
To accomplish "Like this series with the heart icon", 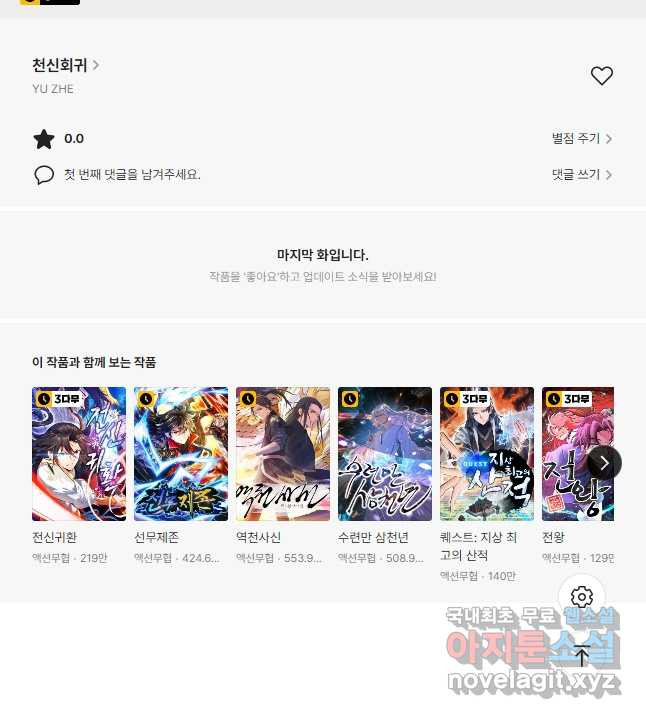I will click(x=601, y=76).
